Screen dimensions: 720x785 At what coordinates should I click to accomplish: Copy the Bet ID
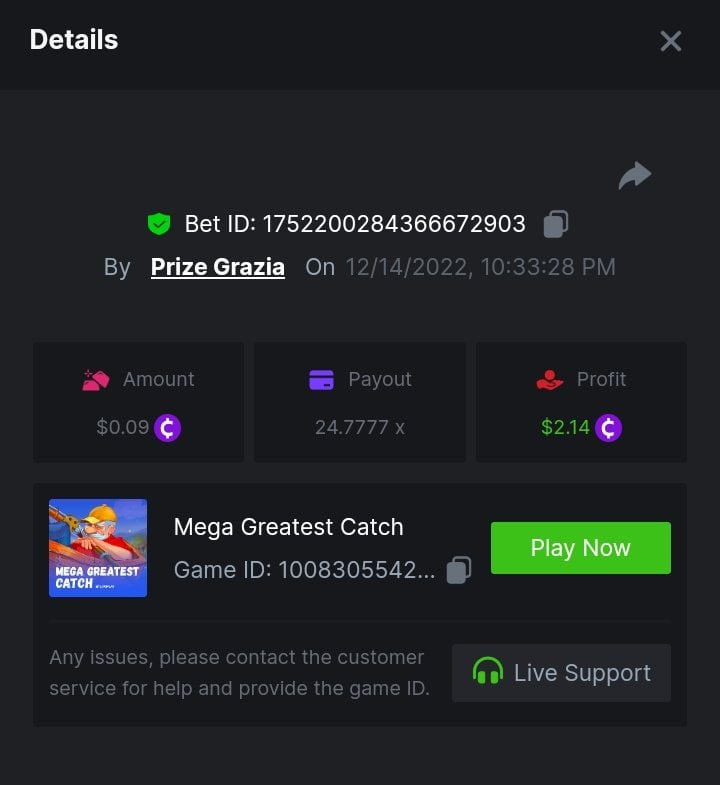tap(556, 224)
